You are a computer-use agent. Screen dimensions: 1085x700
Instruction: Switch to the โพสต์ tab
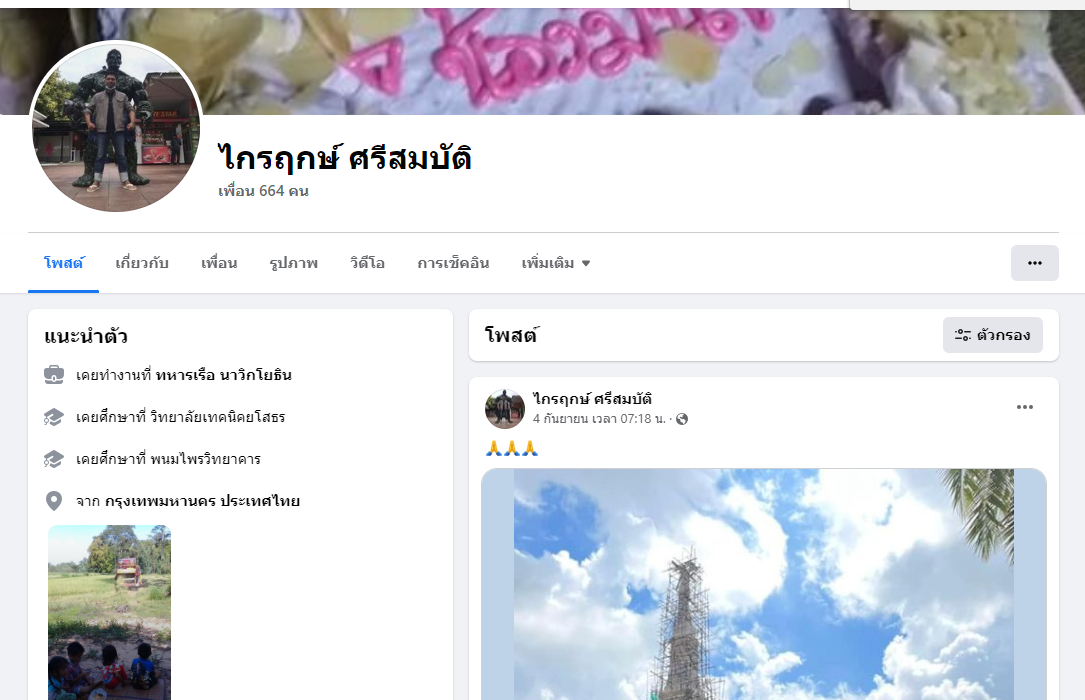(63, 263)
